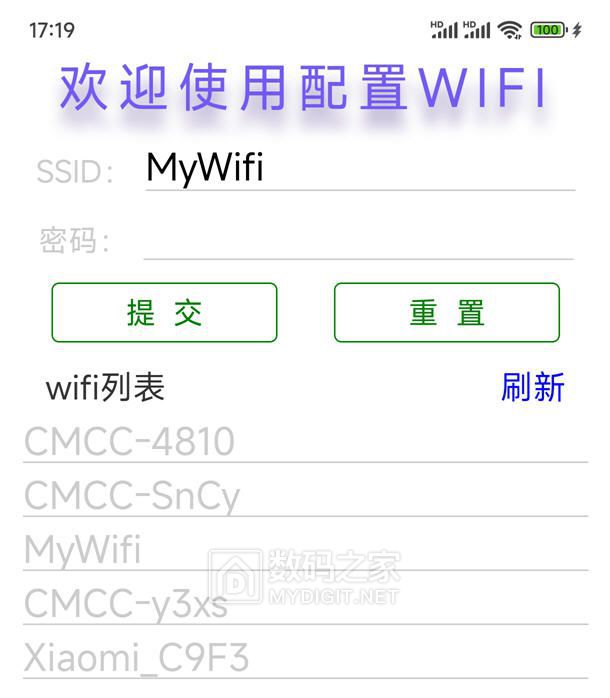The width and height of the screenshot is (610, 698).
Task: Submit the config with the 提交 button
Action: pos(164,313)
